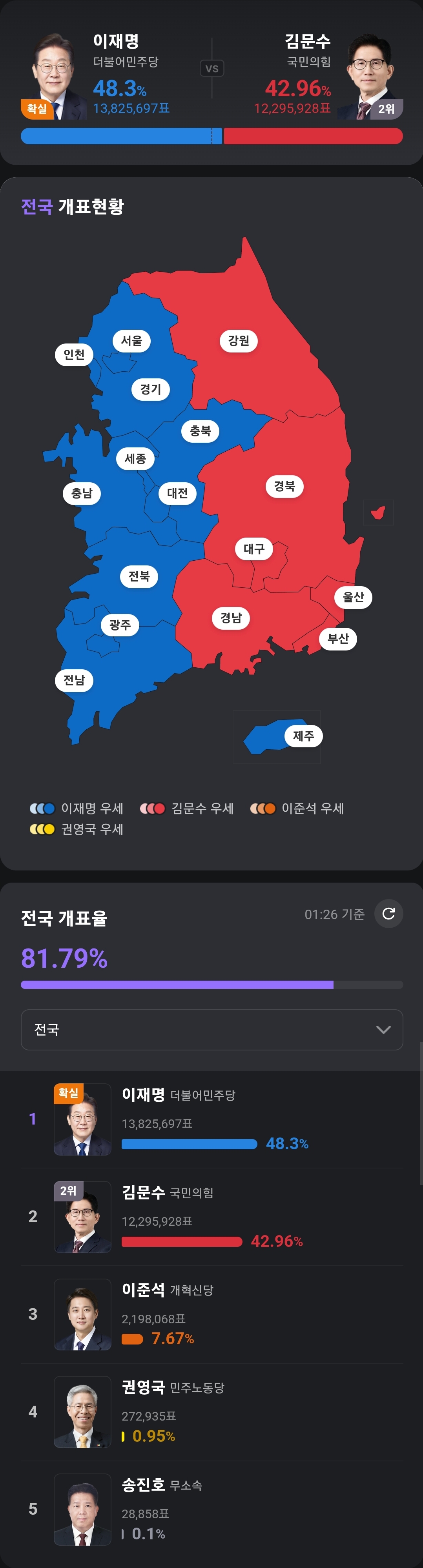Tap the 대구 map label

tap(253, 549)
